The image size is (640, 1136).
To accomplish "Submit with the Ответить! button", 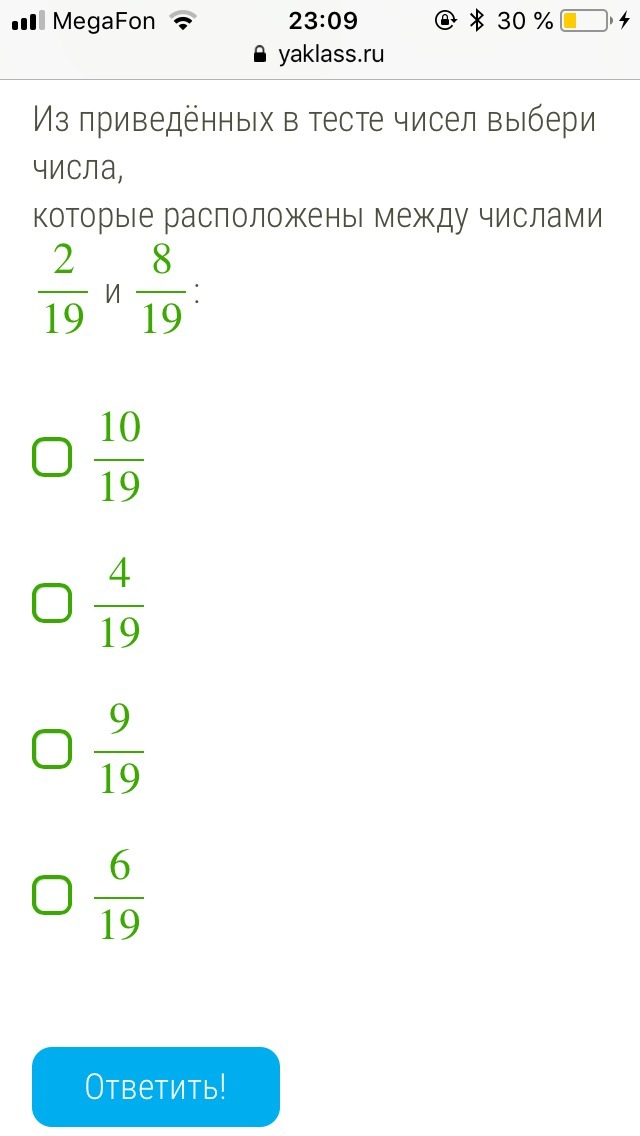I will coord(156,1087).
